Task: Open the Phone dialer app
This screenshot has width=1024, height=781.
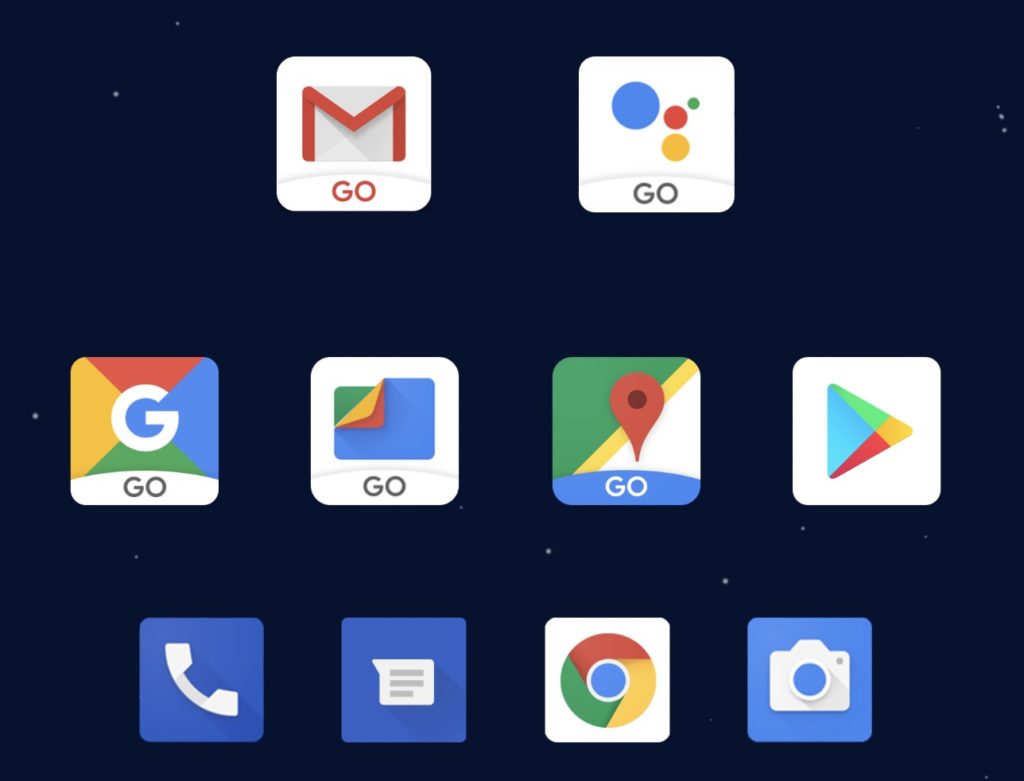Action: 202,680
